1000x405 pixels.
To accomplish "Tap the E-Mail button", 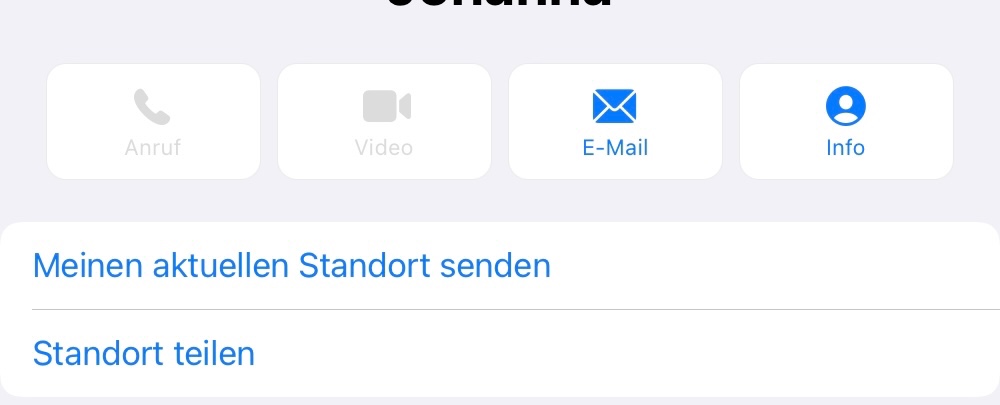I will click(x=615, y=121).
